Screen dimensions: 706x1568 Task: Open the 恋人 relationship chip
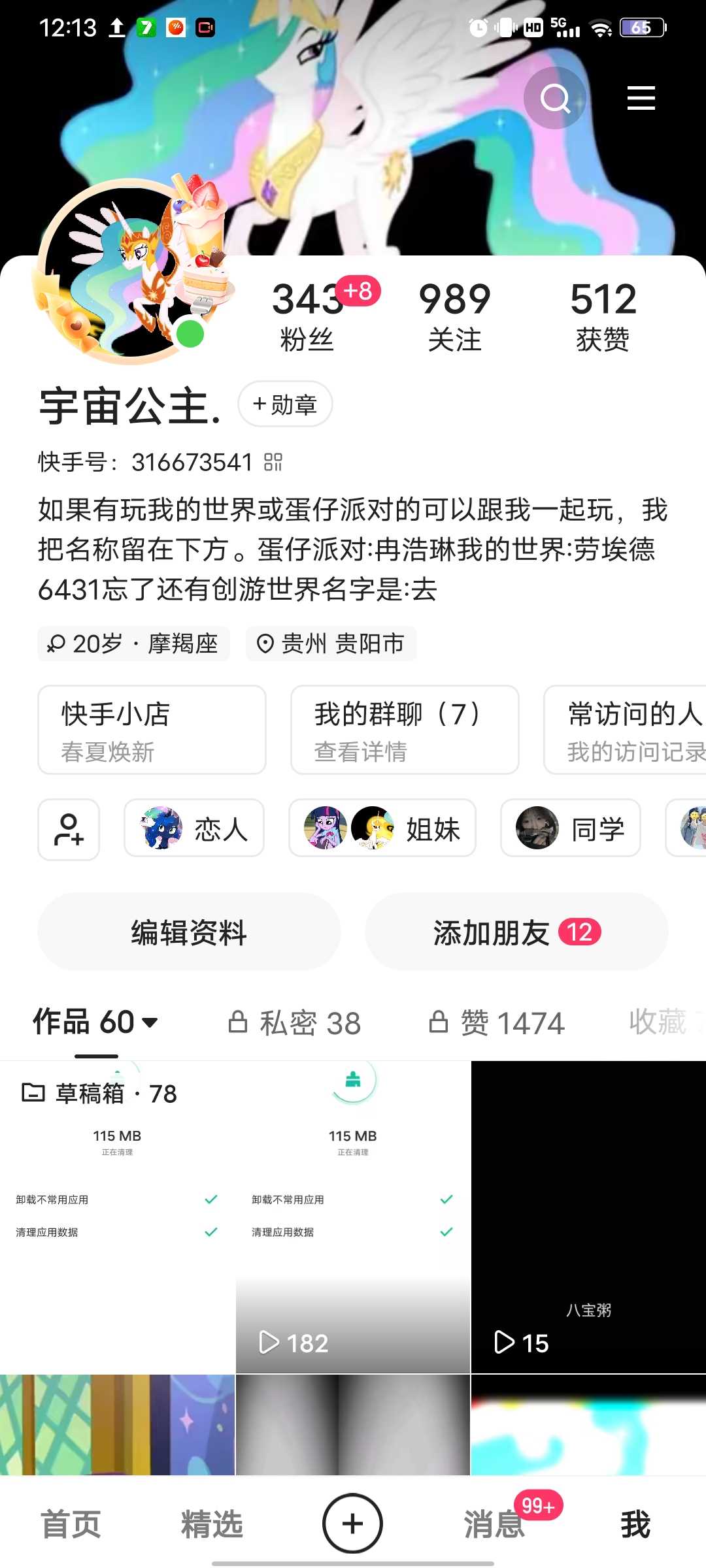click(194, 828)
